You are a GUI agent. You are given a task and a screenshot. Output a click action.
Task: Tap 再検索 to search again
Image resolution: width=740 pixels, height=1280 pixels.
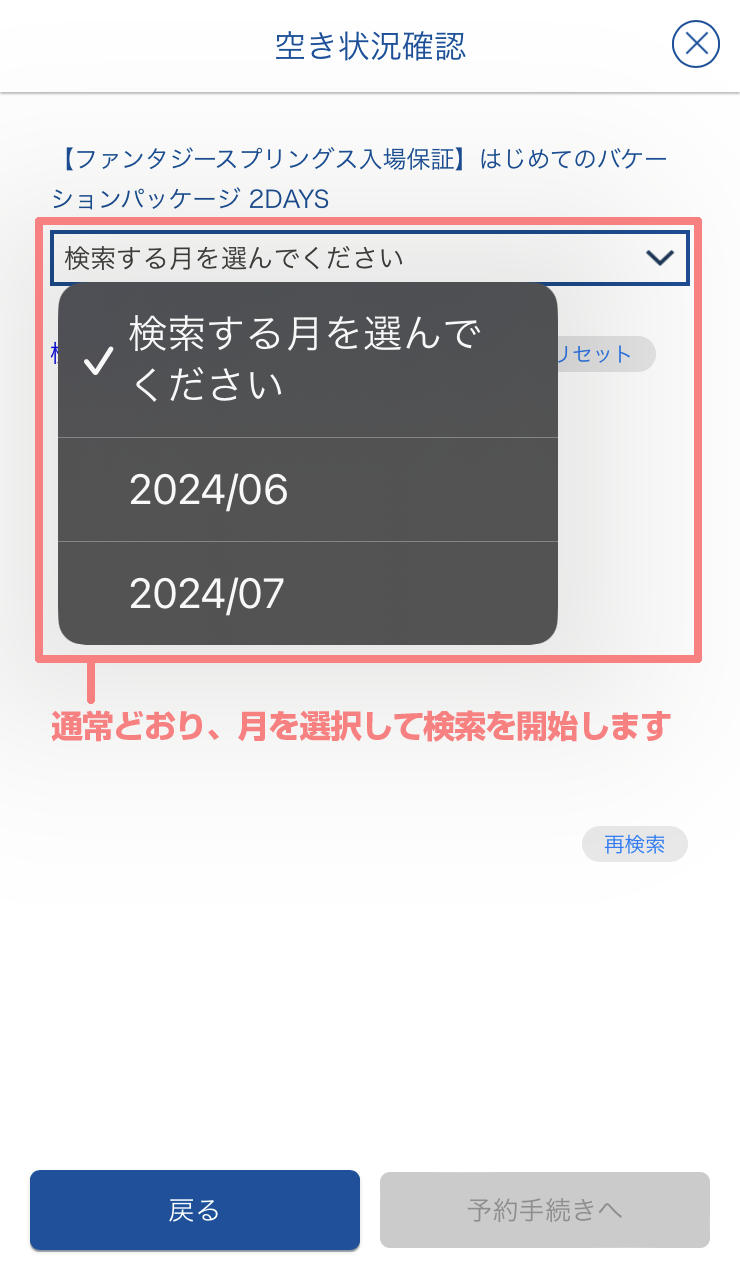(634, 844)
